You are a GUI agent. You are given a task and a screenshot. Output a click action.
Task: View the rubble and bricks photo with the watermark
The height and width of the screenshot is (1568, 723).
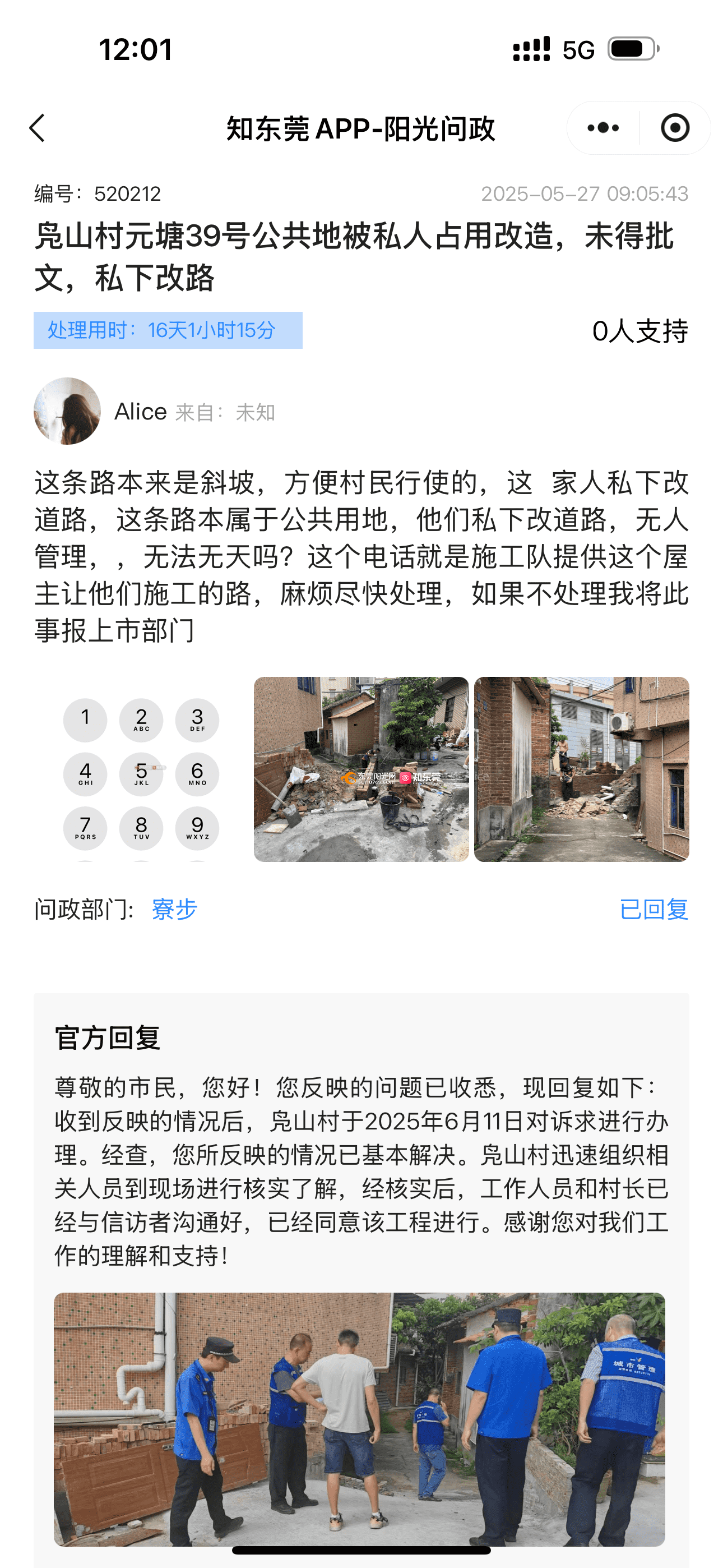(x=361, y=769)
